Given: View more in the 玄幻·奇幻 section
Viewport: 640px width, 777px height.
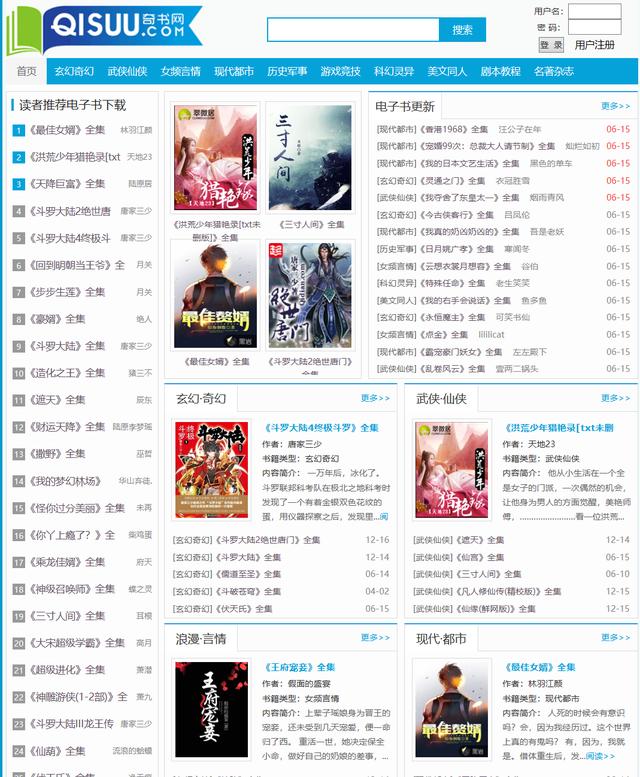Looking at the screenshot, I should coord(375,398).
